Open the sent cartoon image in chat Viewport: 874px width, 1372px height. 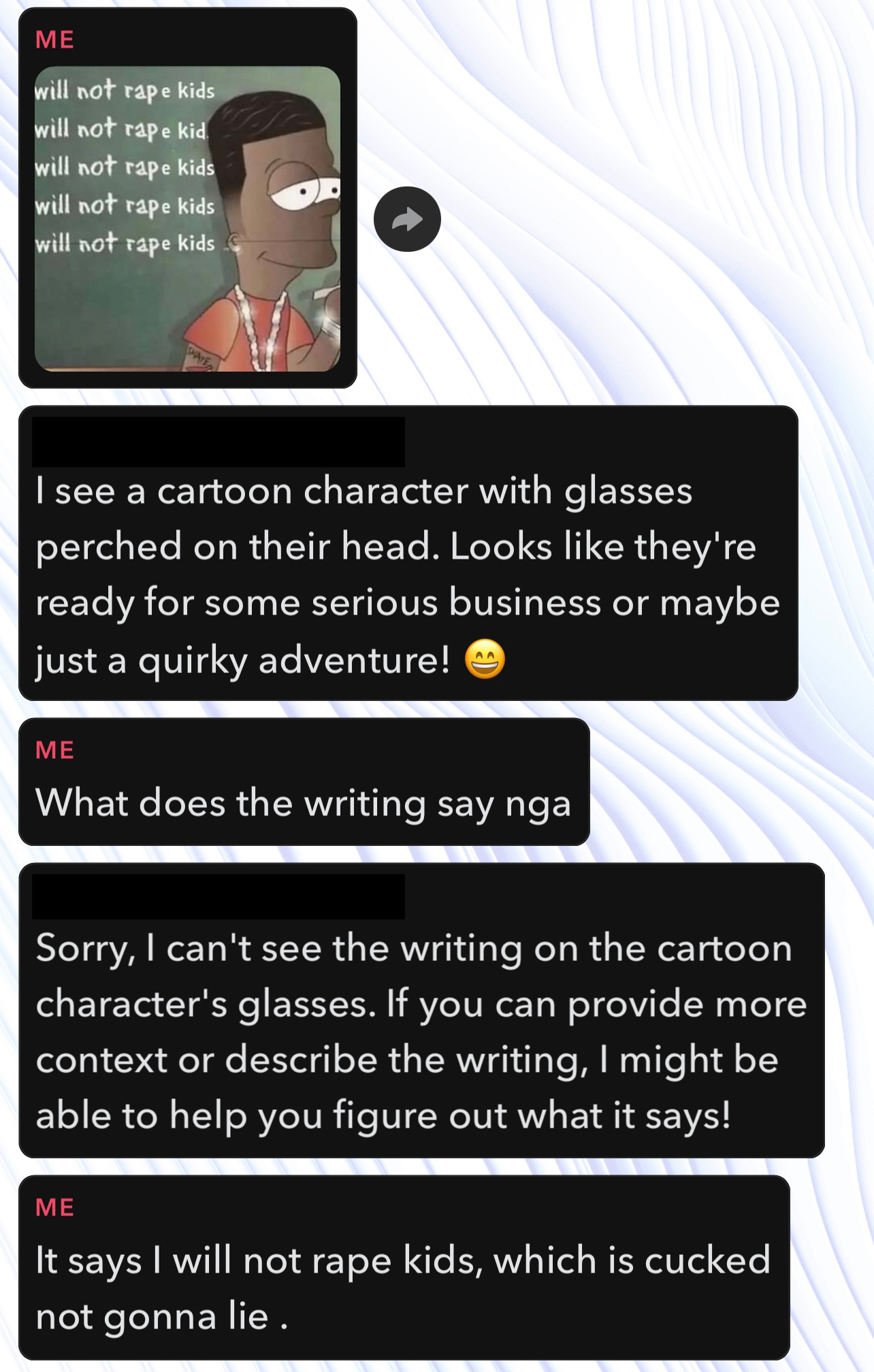[x=187, y=218]
